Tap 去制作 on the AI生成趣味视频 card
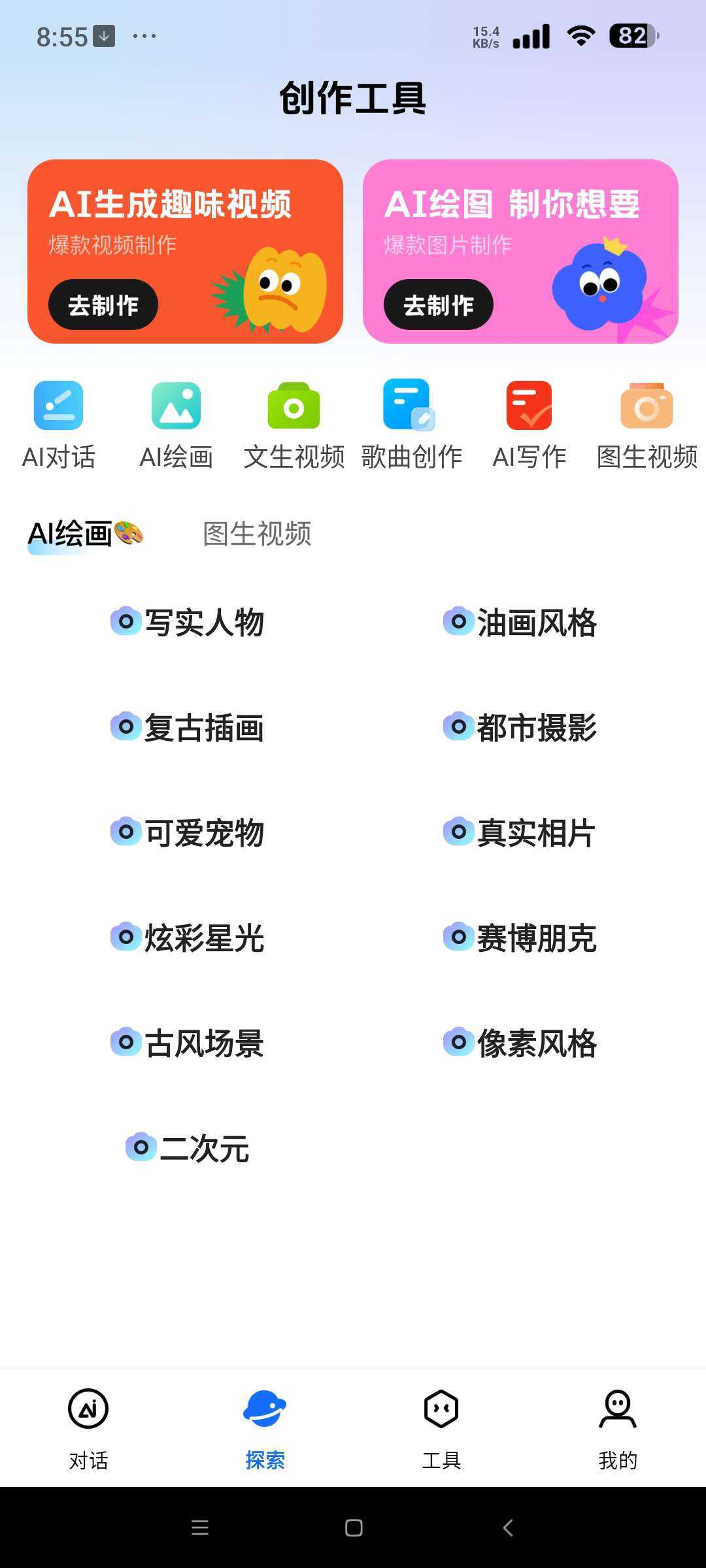 tap(103, 304)
